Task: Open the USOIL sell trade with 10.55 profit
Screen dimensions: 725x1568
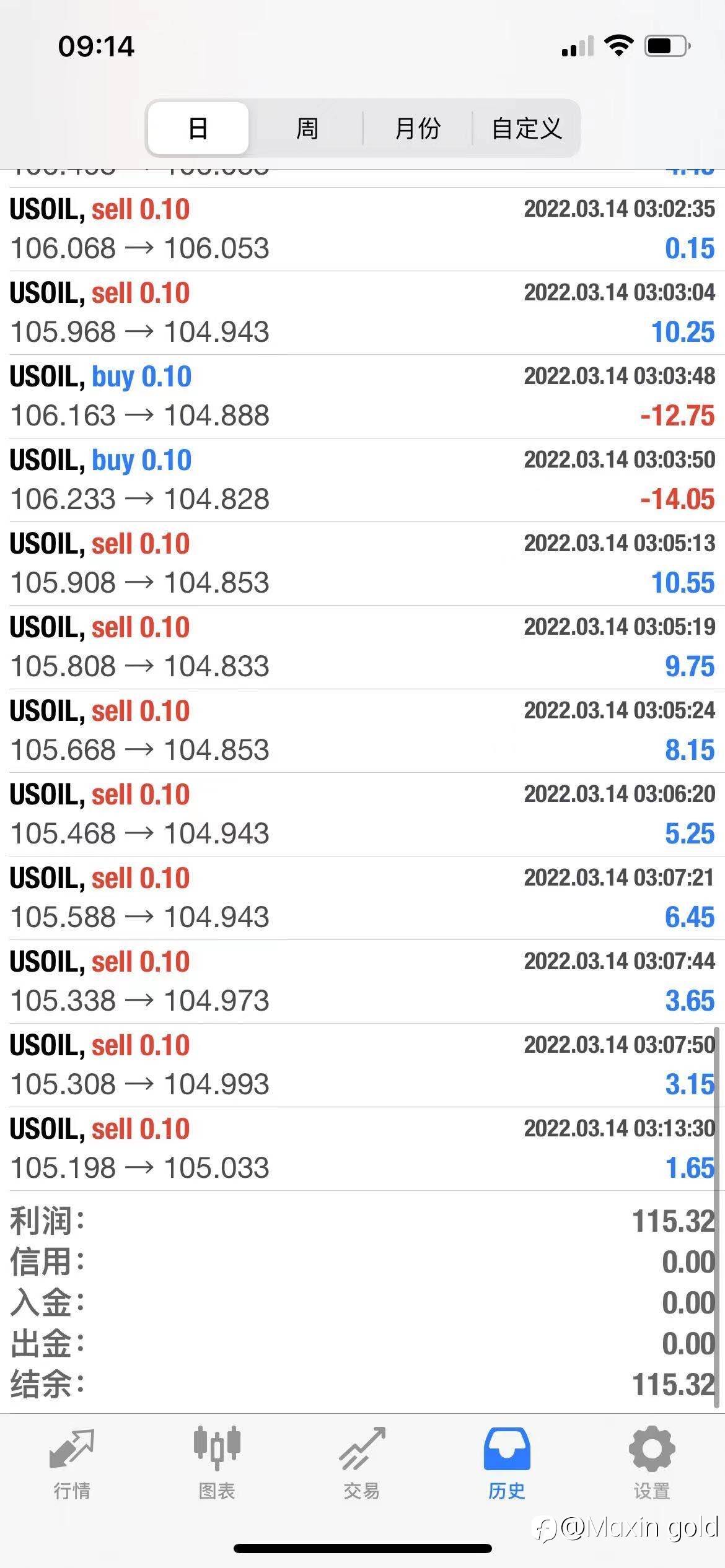Action: coord(362,564)
